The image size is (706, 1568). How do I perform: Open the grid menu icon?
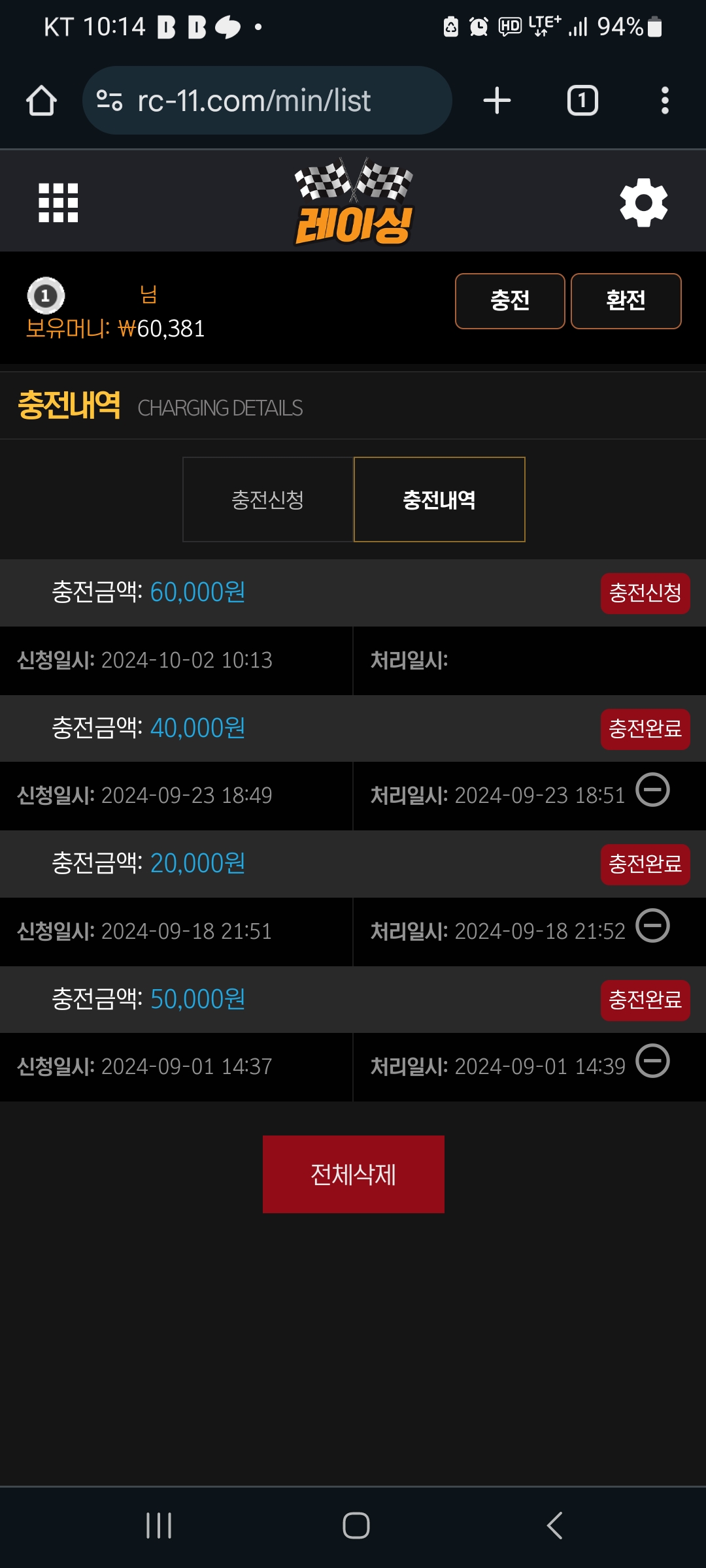pos(58,203)
